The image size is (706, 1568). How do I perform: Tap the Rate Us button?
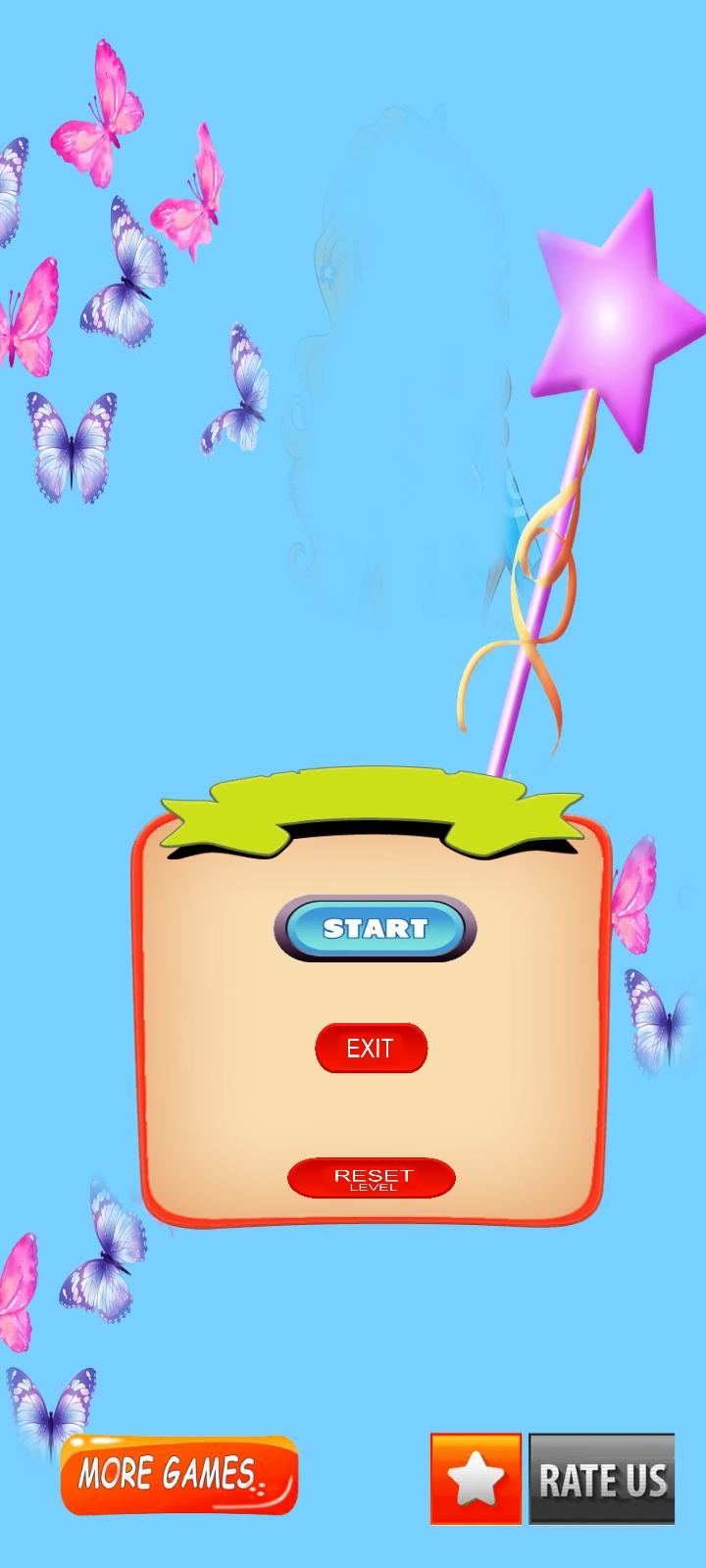pos(601,1479)
